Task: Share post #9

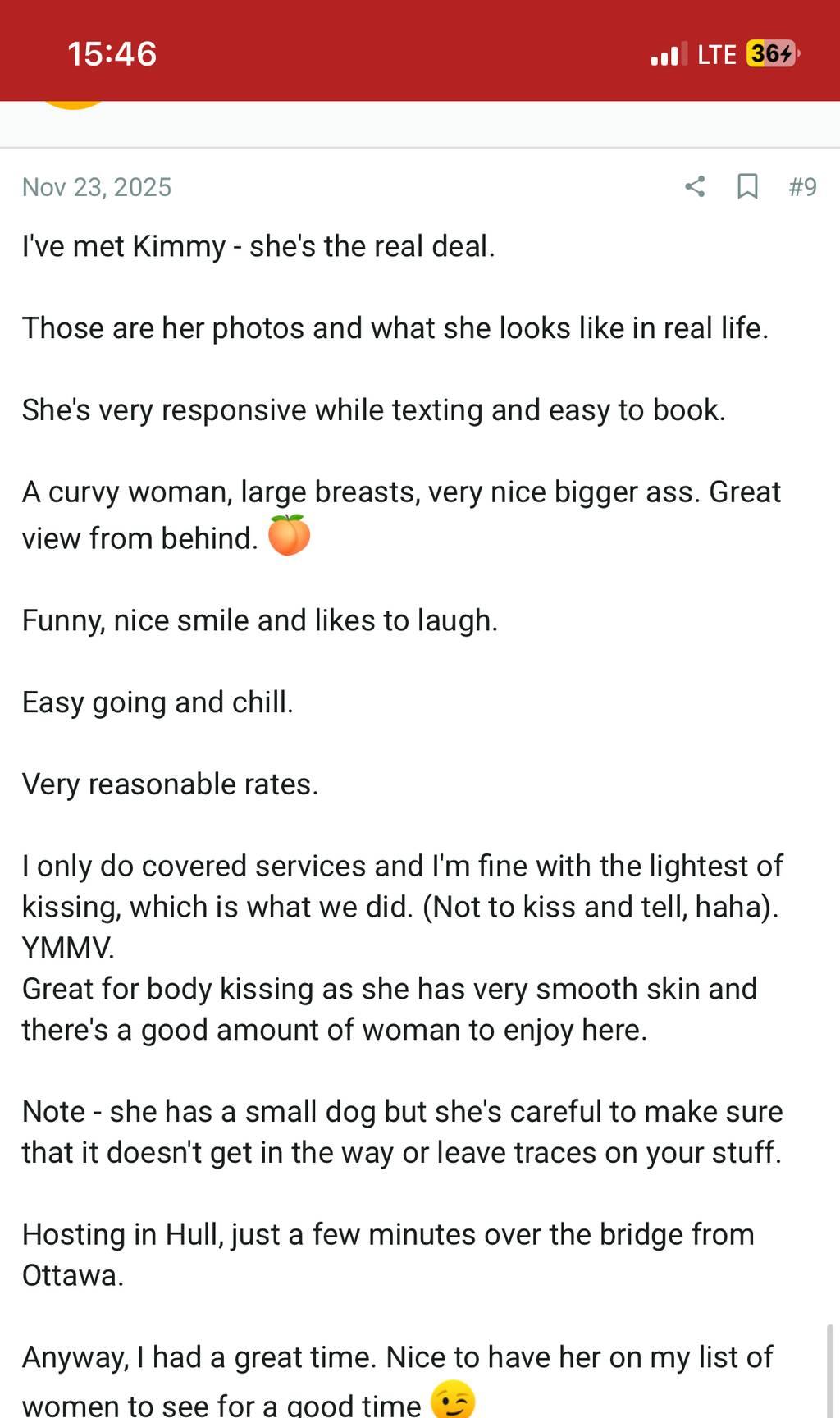Action: click(695, 187)
